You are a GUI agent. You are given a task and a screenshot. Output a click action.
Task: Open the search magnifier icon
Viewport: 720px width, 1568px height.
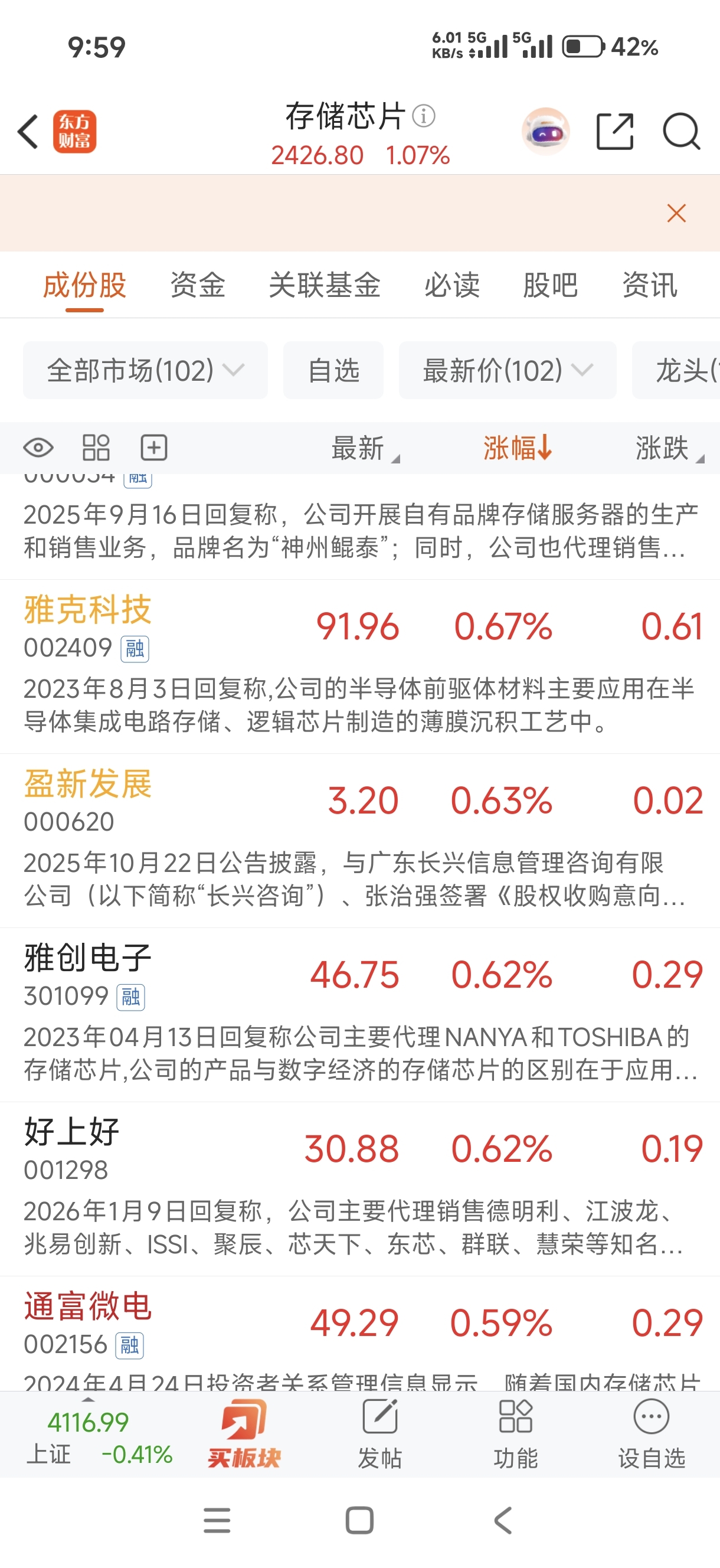681,132
